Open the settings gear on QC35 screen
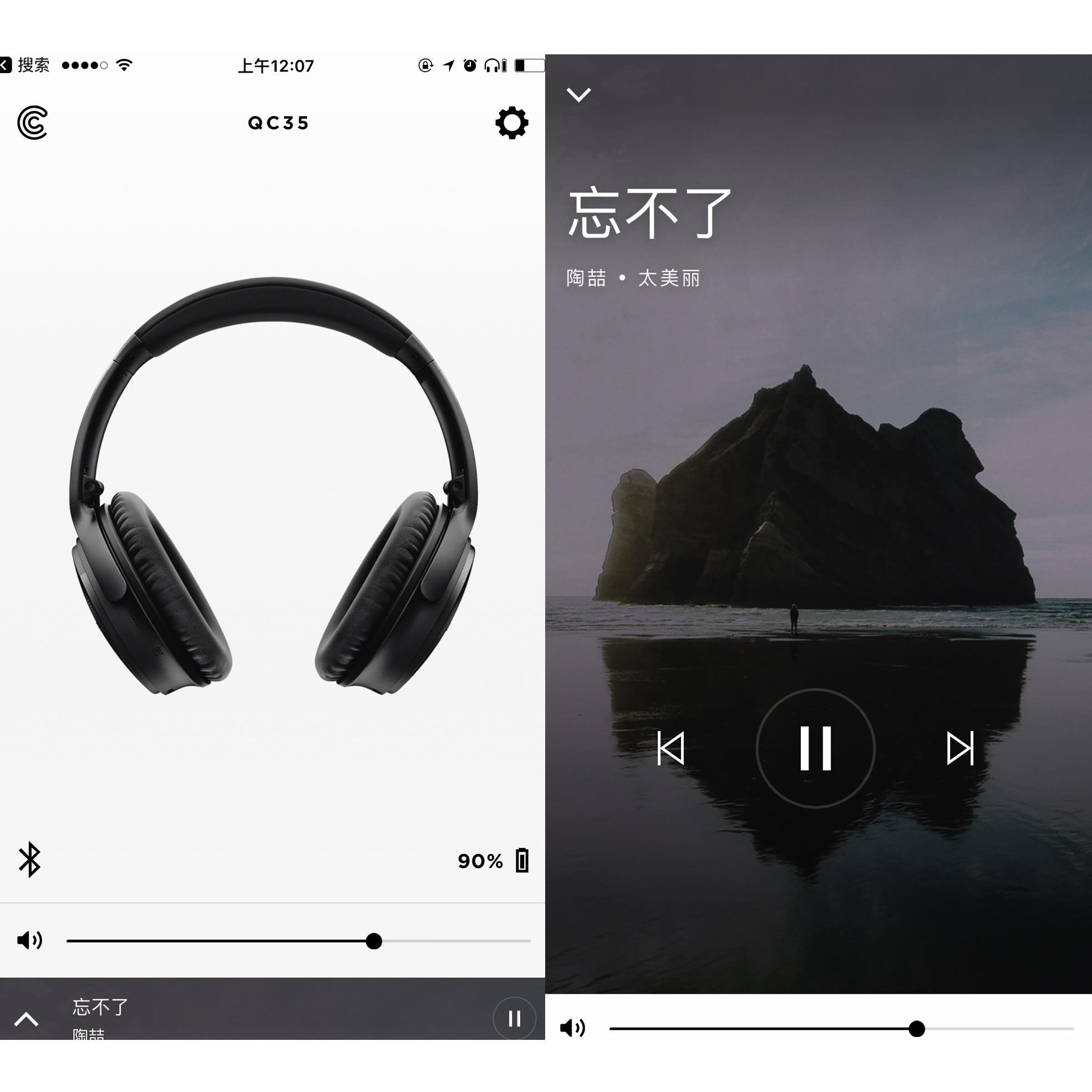This screenshot has width=1092, height=1092. (511, 123)
